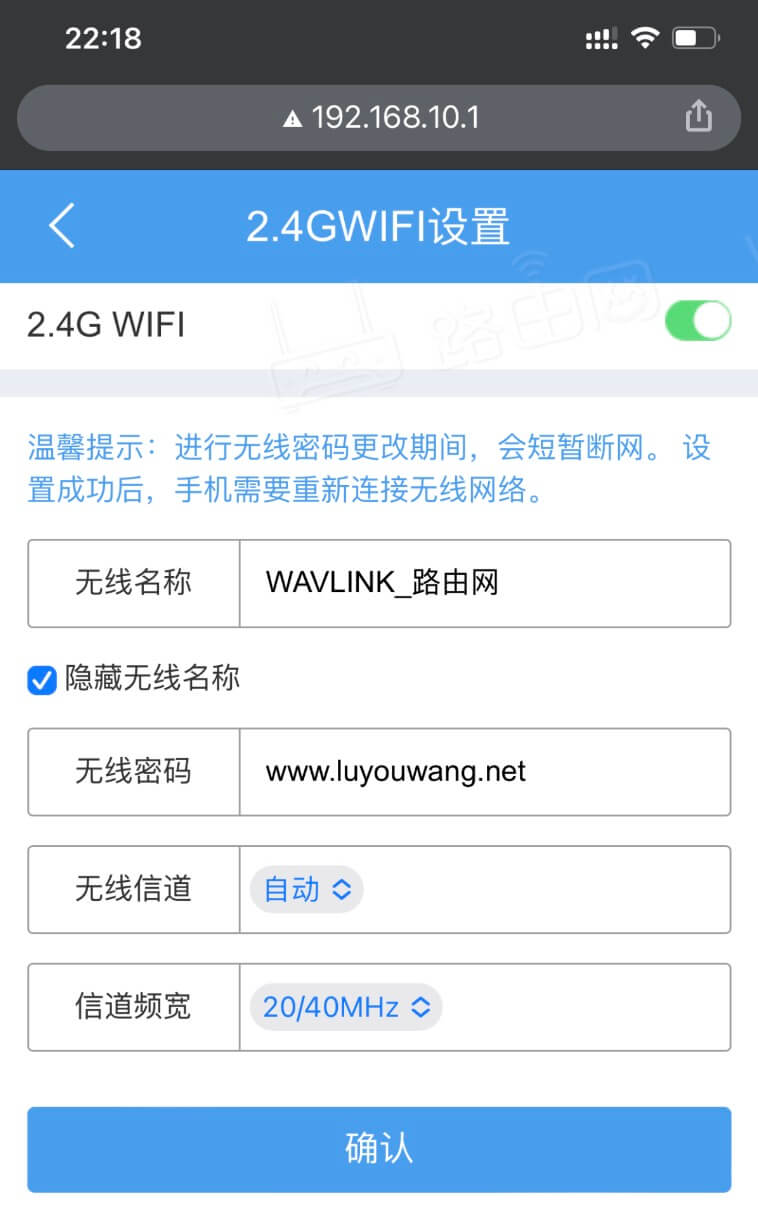Screen dimensions: 758x1222
Task: Expand the wireless channel auto selection menu
Action: pyautogui.click(x=306, y=889)
